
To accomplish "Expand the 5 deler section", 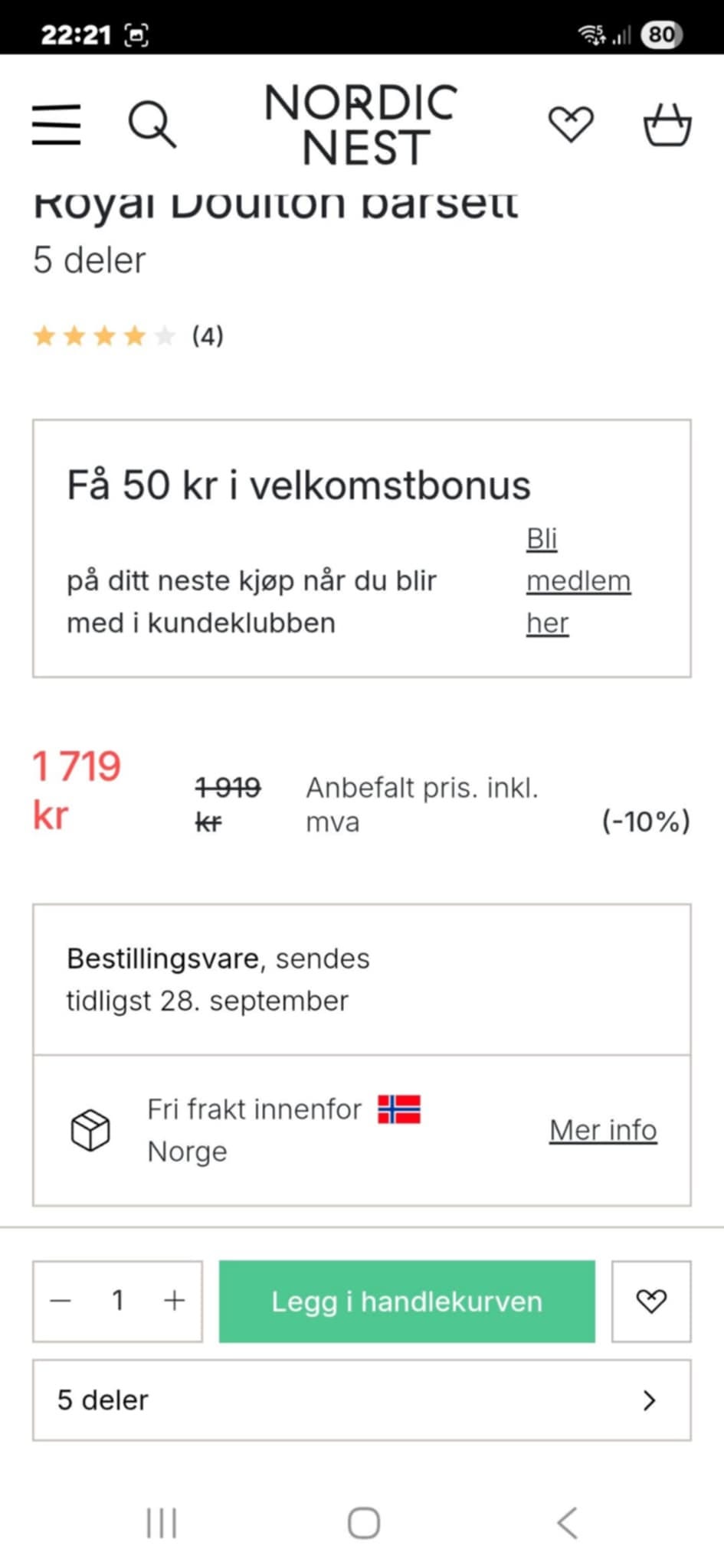I will 360,1400.
